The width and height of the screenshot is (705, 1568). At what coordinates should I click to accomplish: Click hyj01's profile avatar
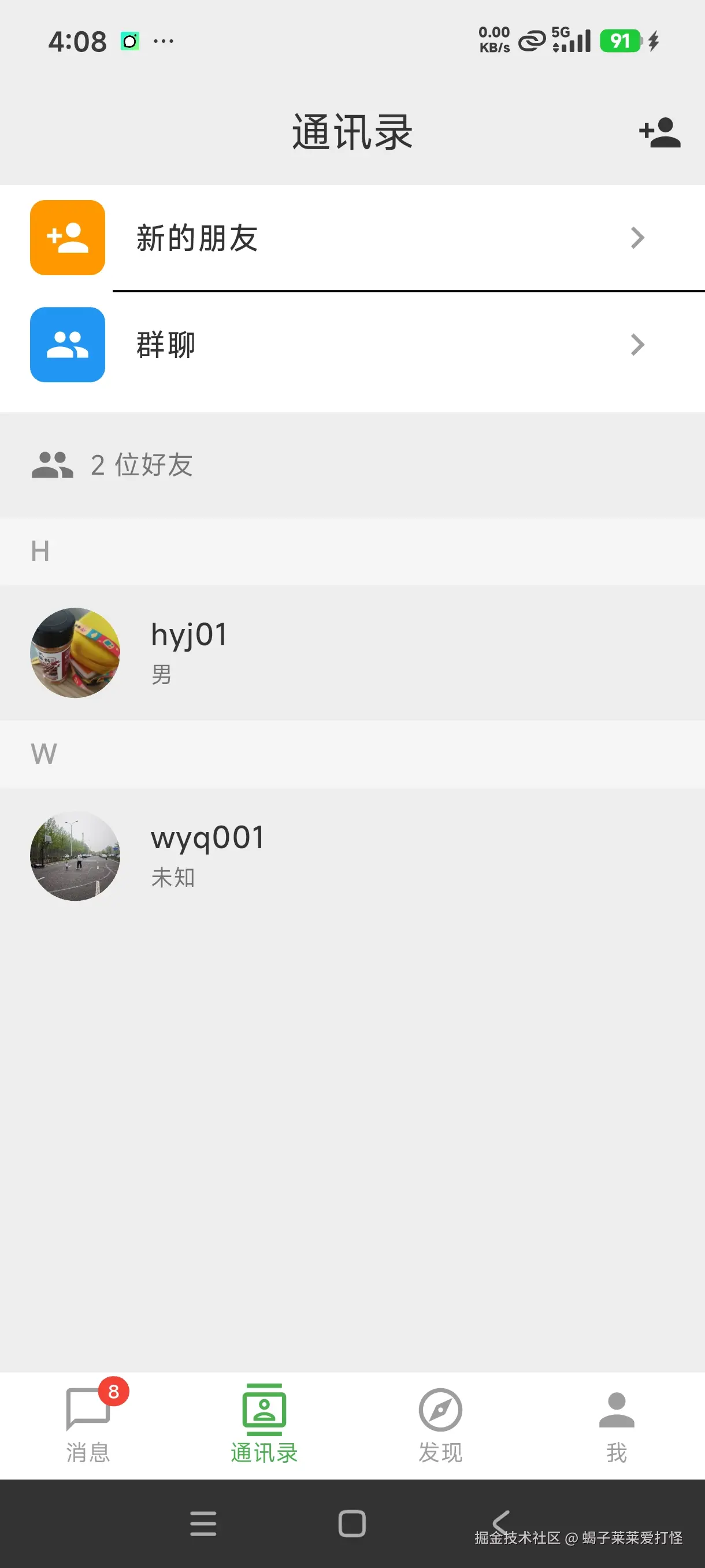(74, 653)
